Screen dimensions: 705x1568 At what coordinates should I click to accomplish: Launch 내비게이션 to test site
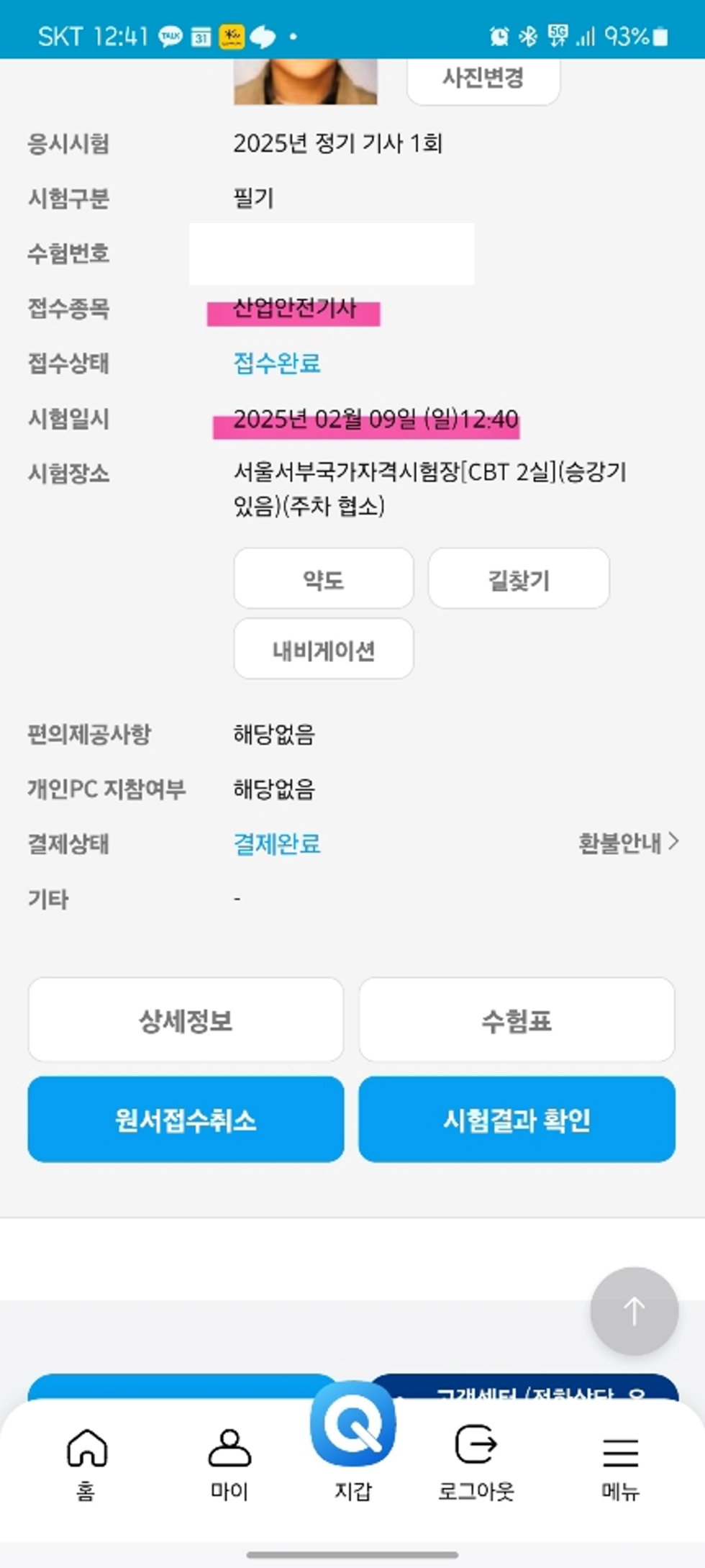click(x=323, y=649)
